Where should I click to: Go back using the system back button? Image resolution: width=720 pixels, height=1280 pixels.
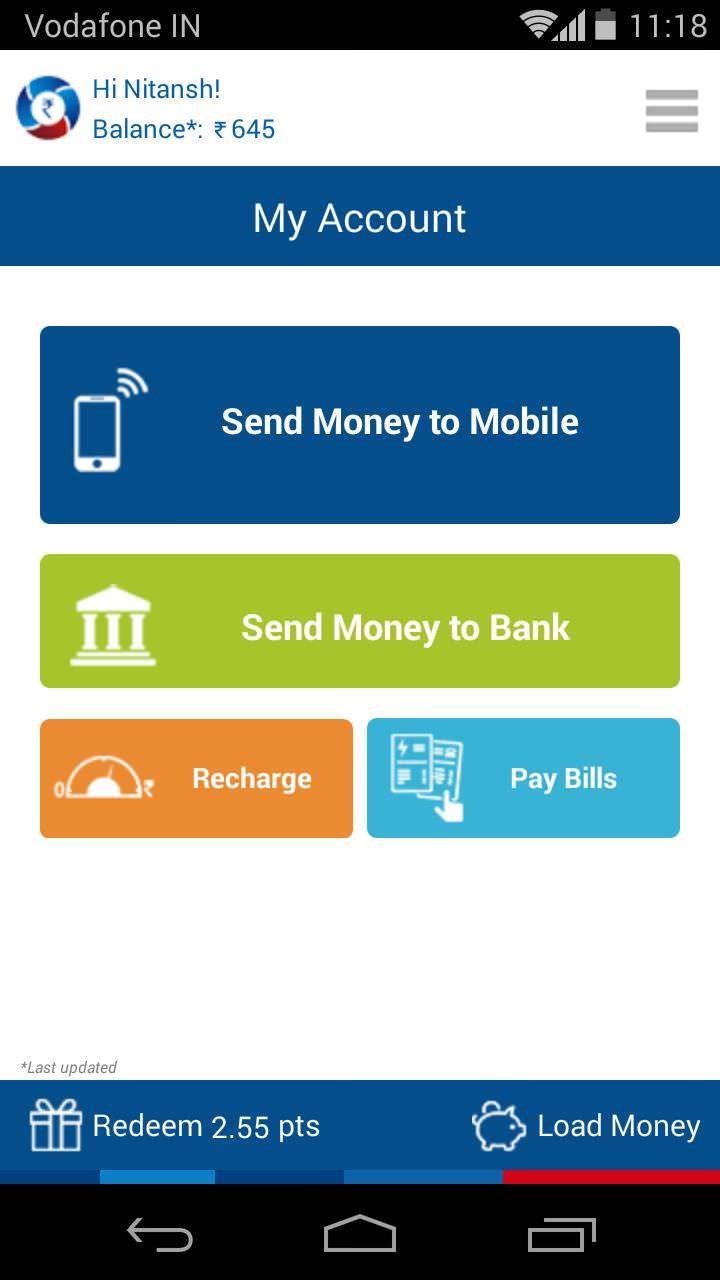tap(160, 1235)
